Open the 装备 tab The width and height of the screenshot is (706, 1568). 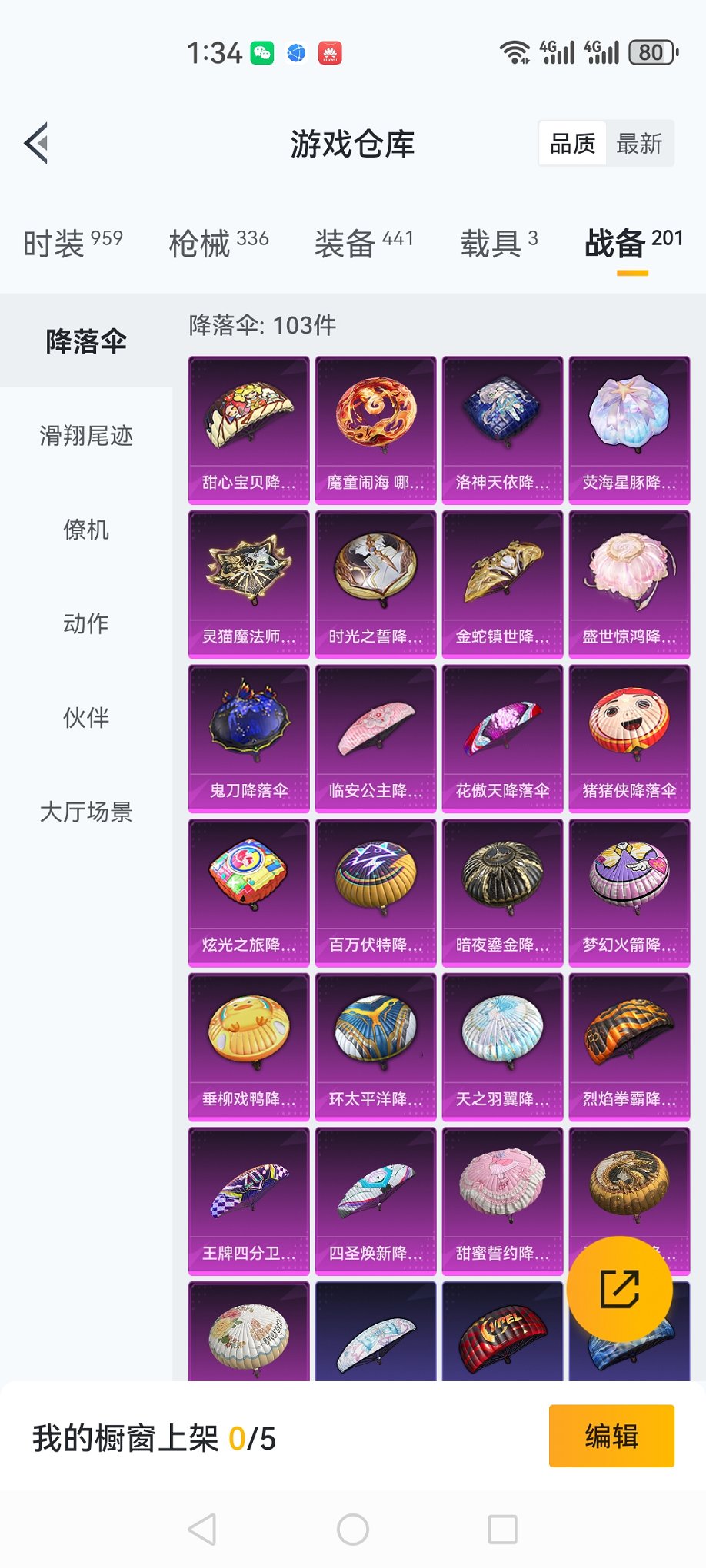tap(364, 244)
